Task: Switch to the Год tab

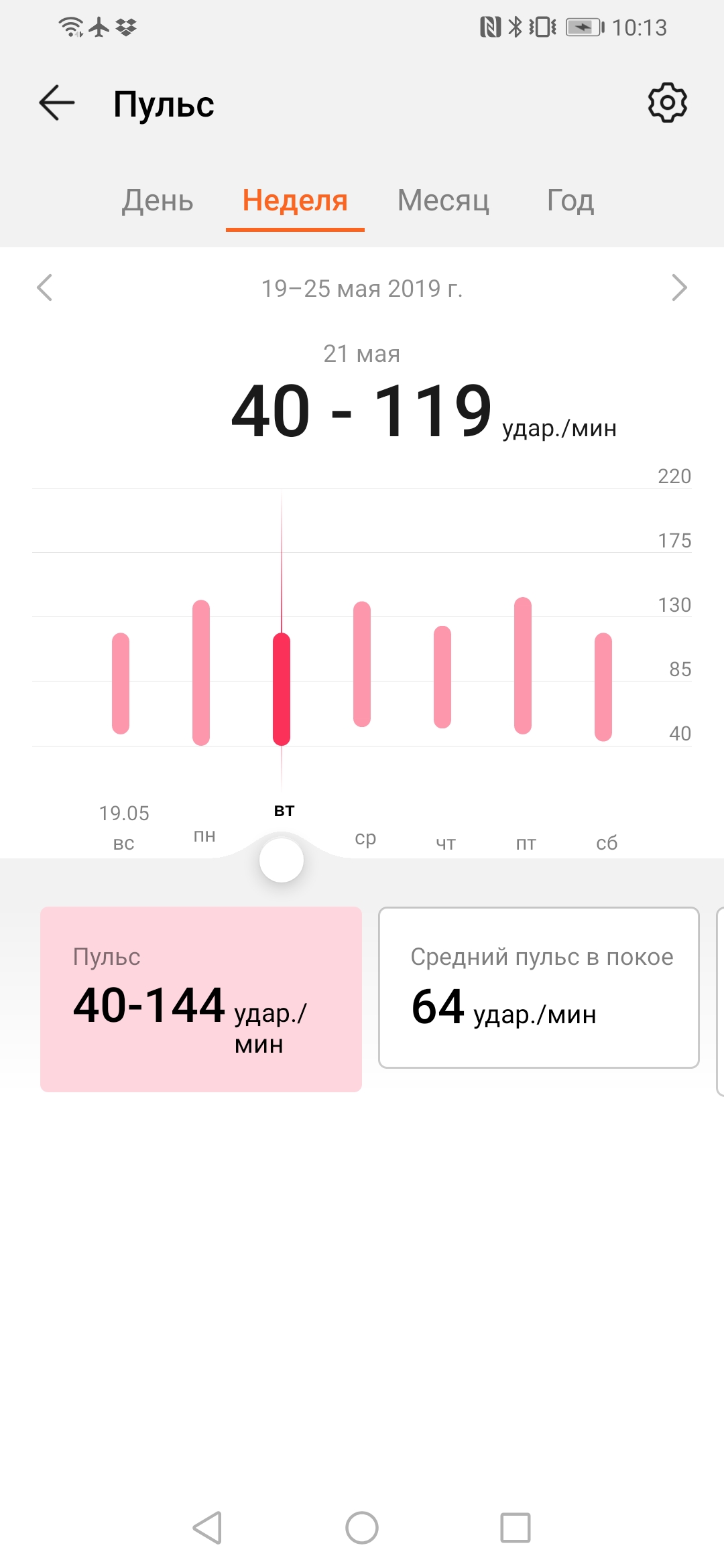Action: coord(570,200)
